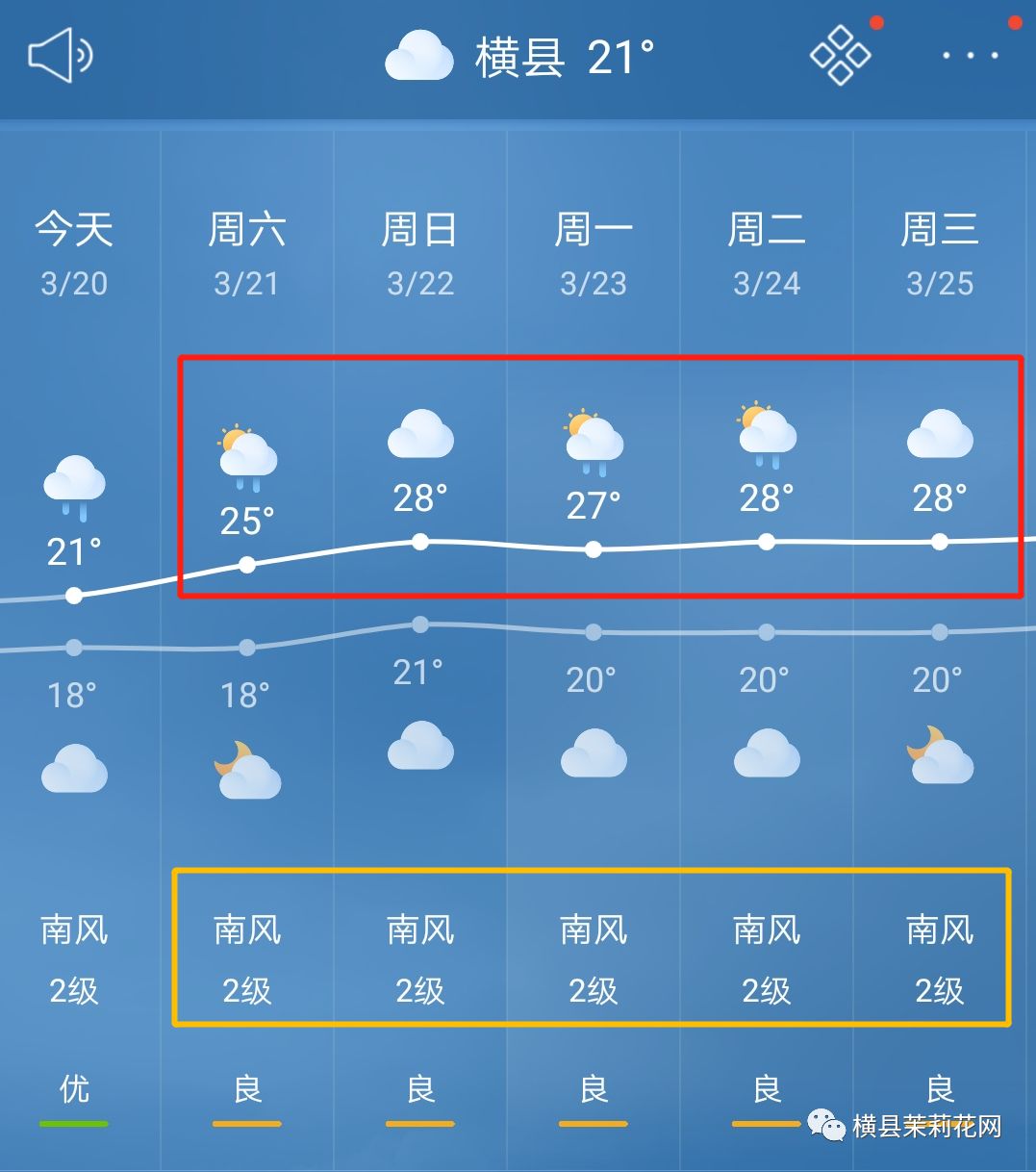Tap the speaker icon for voice forecast
The height and width of the screenshot is (1172, 1036).
tap(60, 56)
